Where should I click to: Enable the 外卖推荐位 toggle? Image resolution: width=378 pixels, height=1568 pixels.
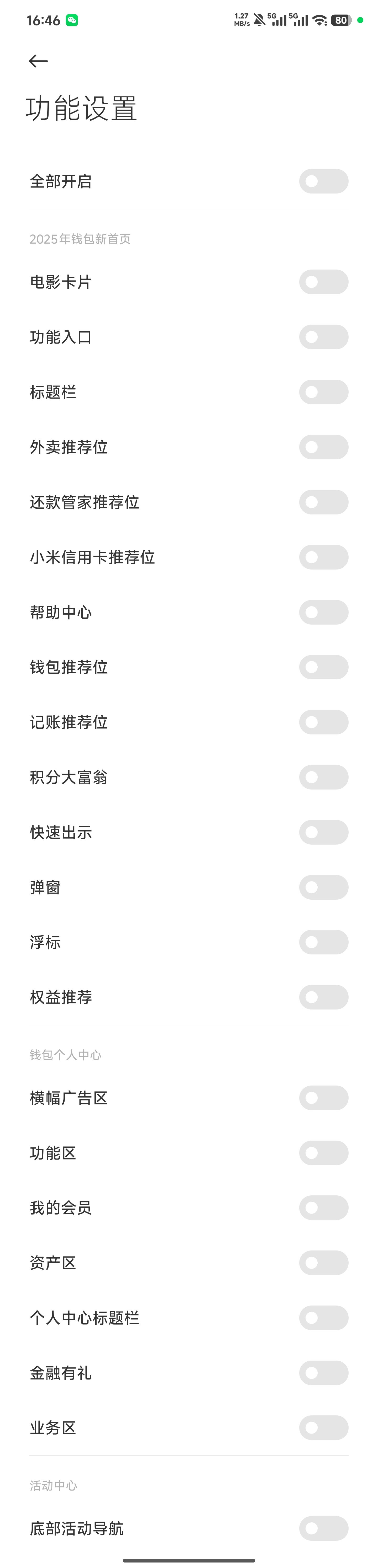(323, 447)
